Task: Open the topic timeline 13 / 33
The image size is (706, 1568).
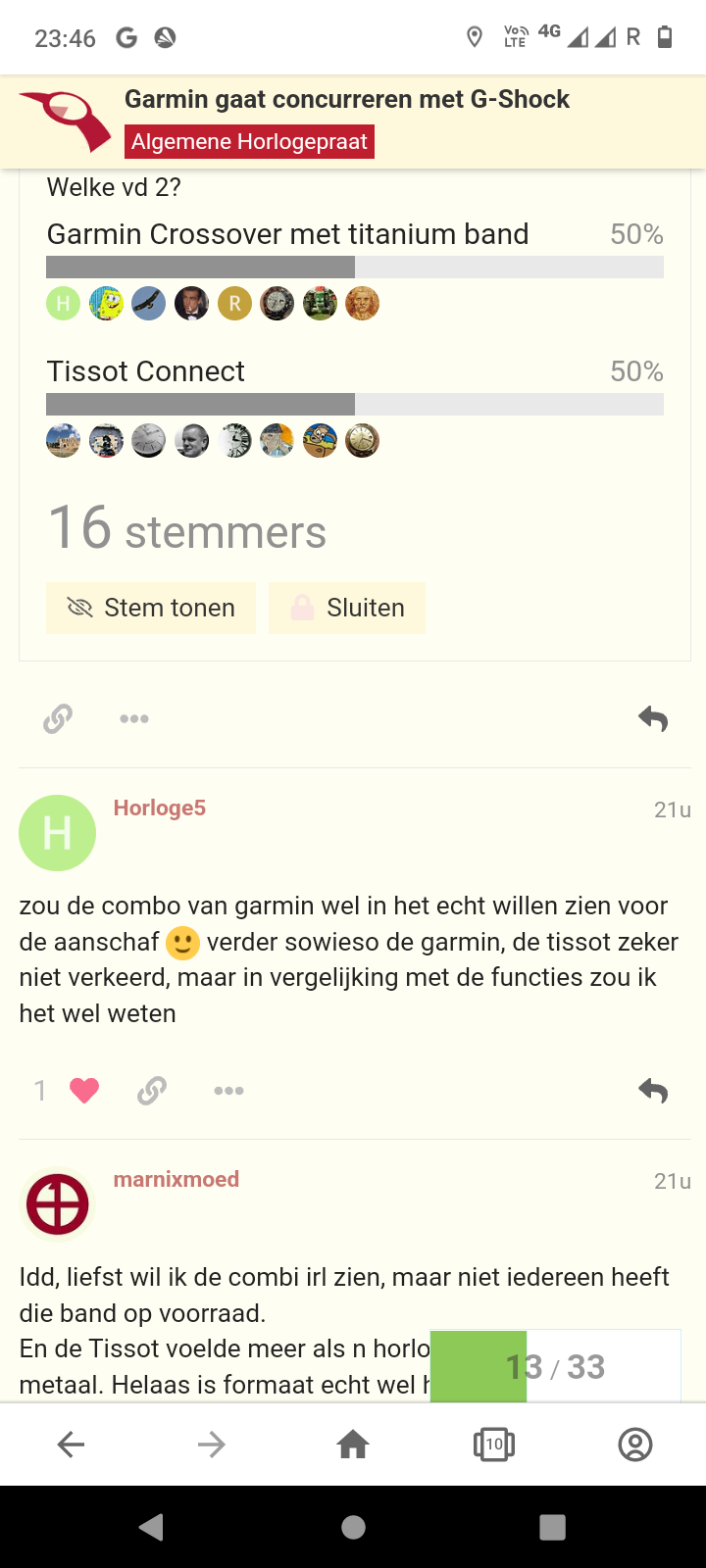Action: (555, 1366)
